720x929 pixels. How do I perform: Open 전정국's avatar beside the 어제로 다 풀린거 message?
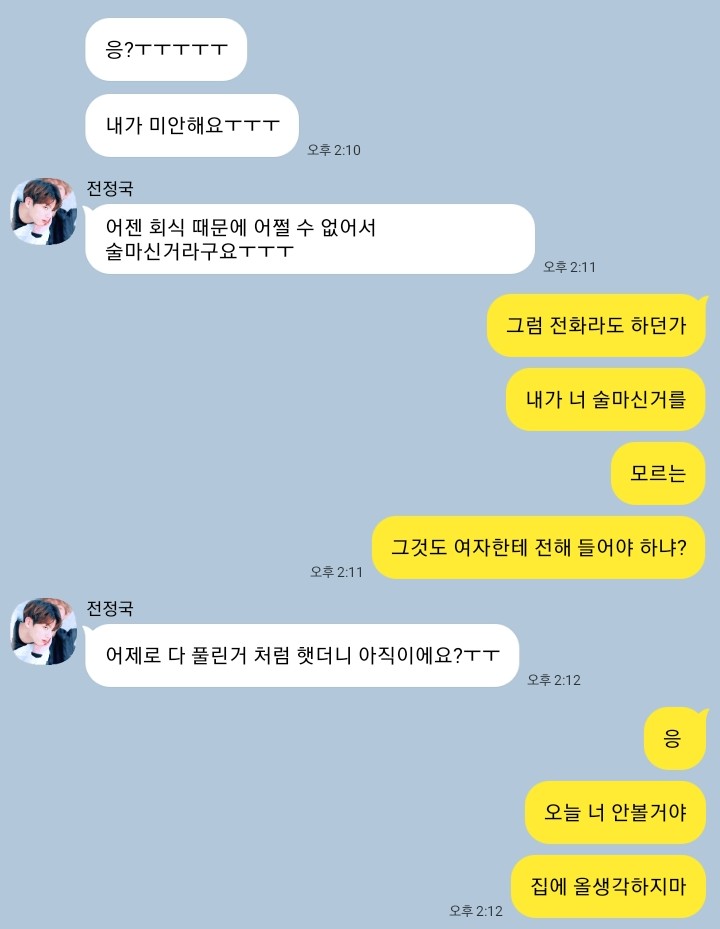pos(44,631)
